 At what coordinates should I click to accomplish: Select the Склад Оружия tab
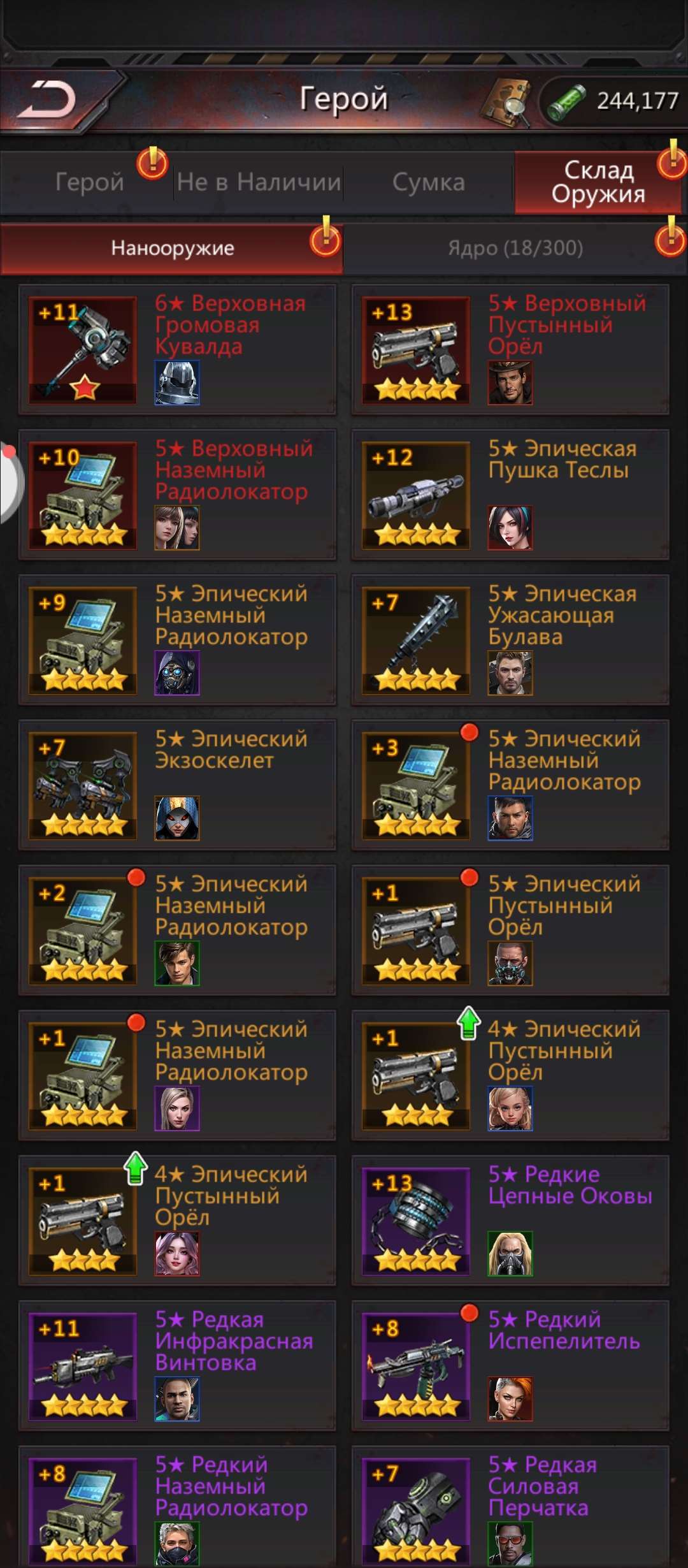(x=598, y=182)
